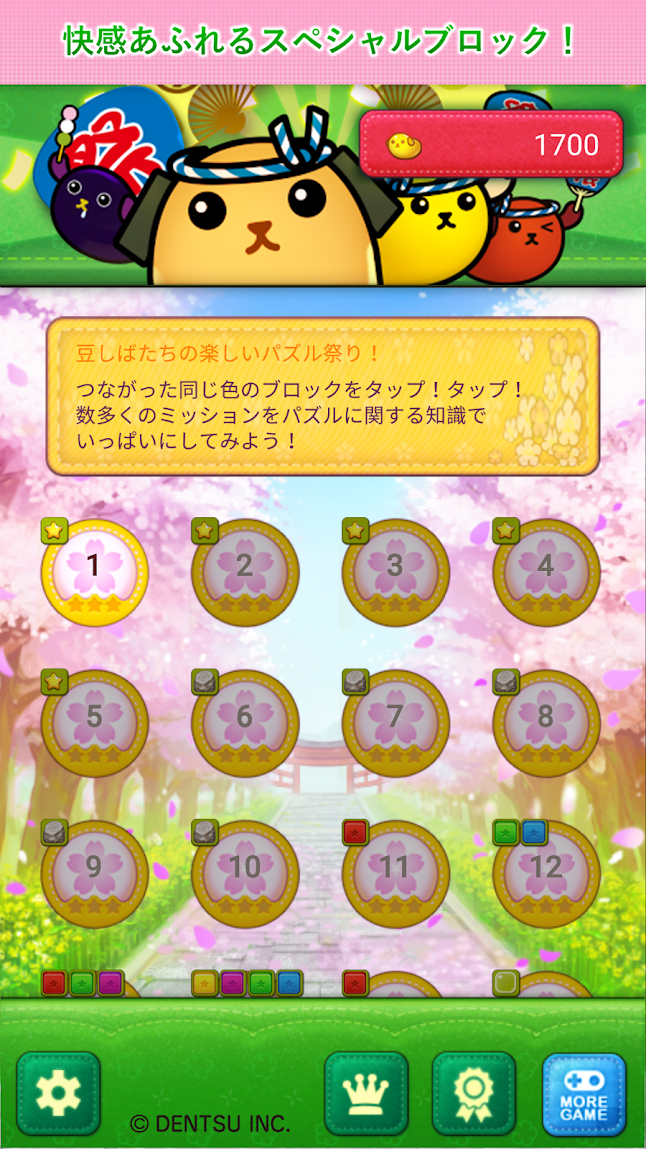Open stage 9
Viewport: 646px width, 1149px height.
pos(94,872)
